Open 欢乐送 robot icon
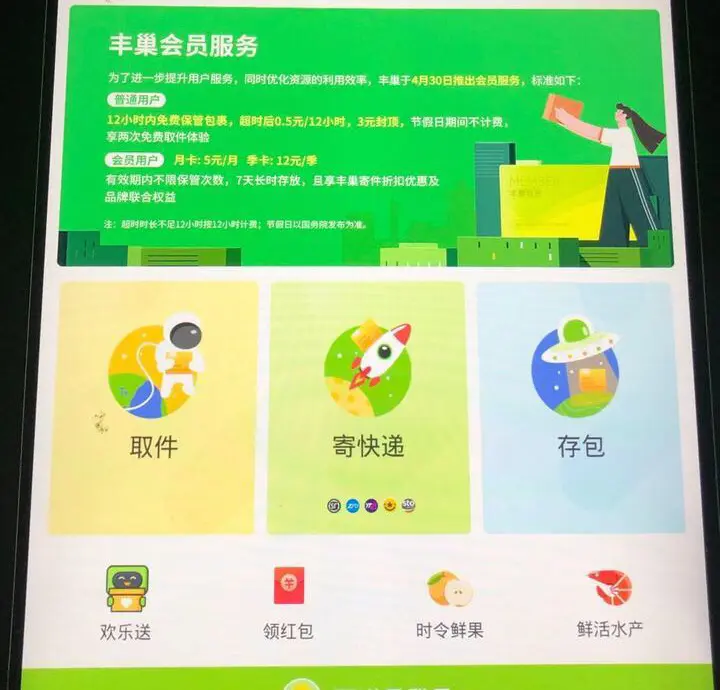This screenshot has width=720, height=690. [127, 600]
